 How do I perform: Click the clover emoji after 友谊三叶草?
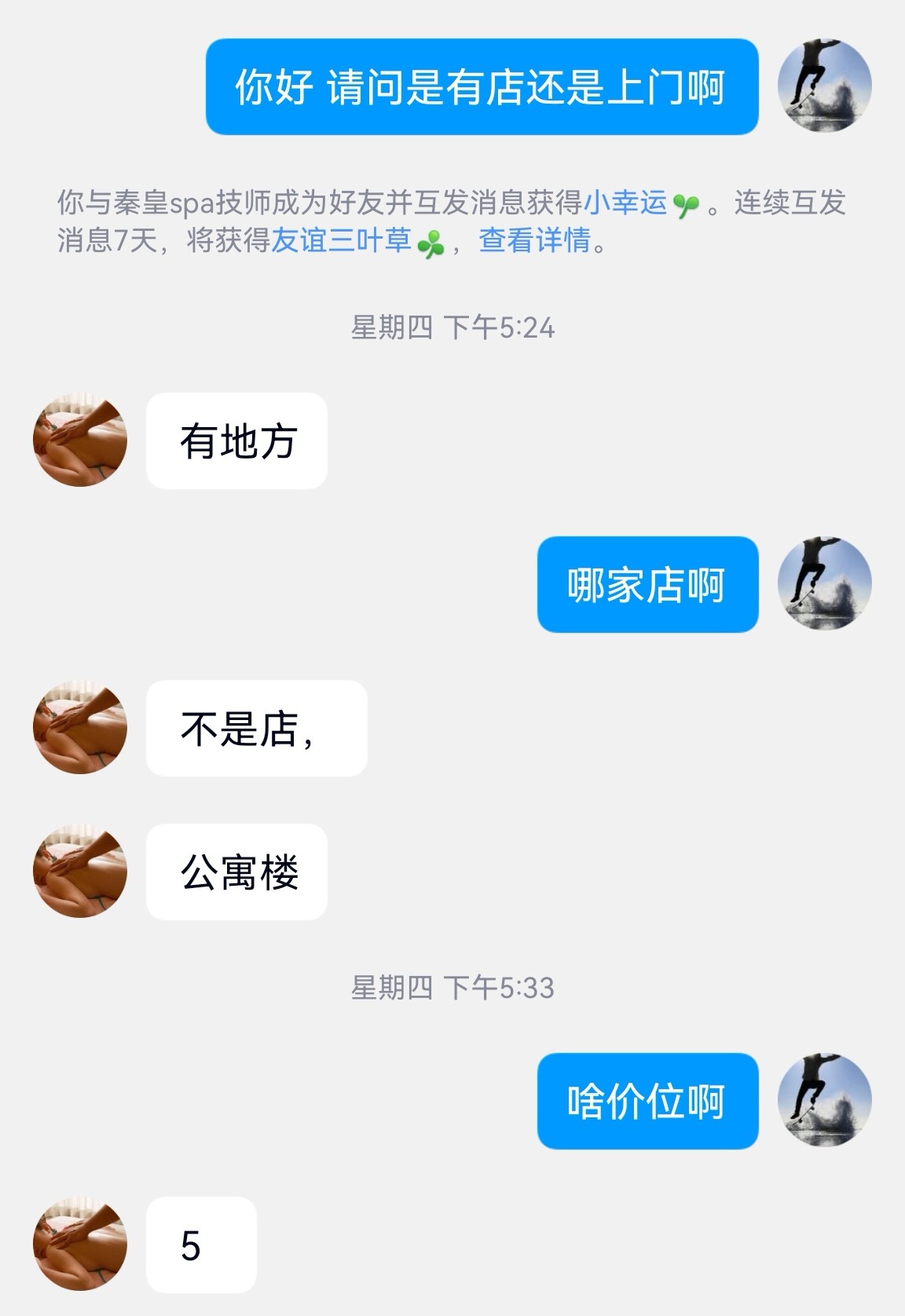tap(431, 243)
